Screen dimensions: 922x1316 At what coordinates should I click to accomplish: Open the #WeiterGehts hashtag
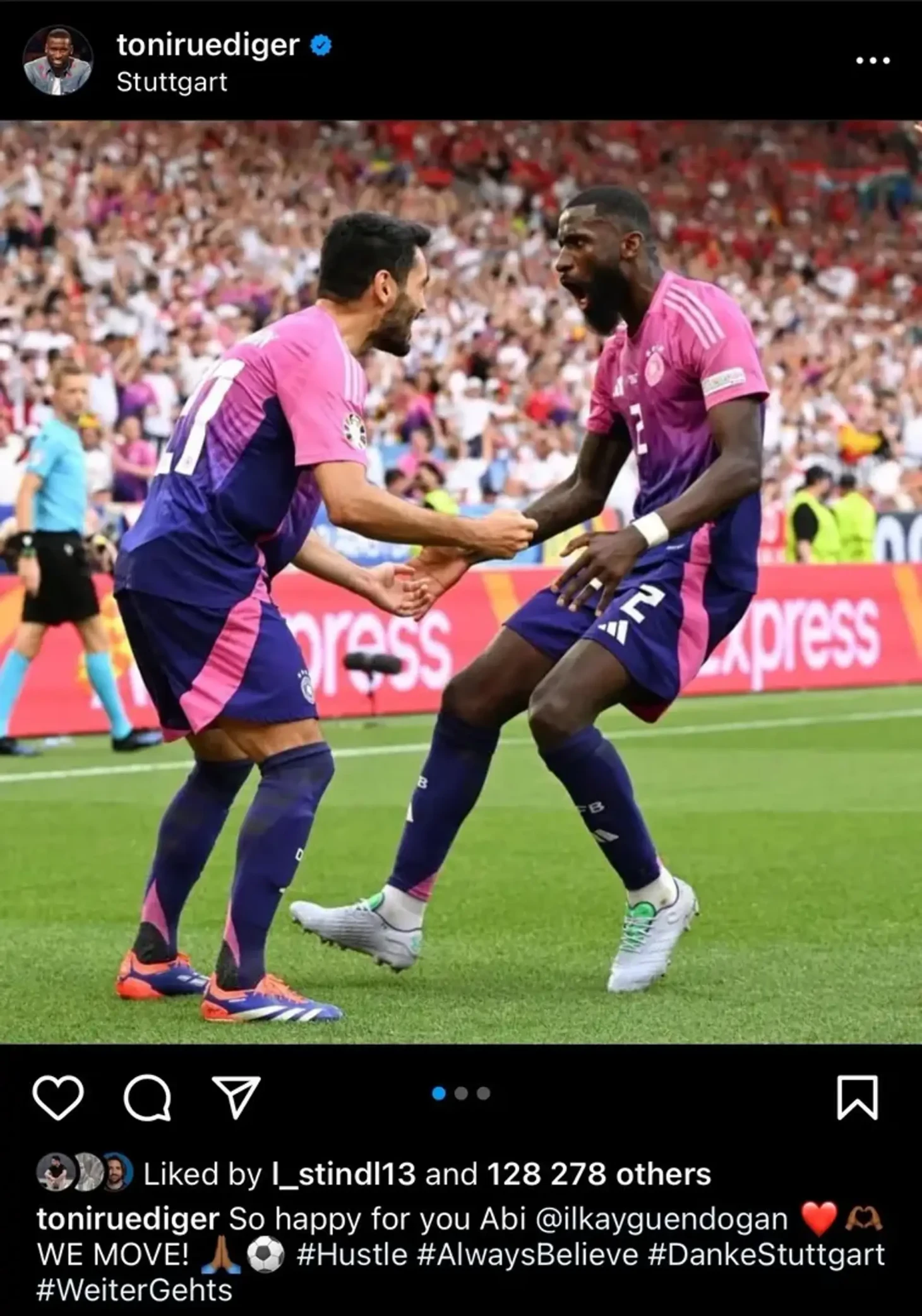pyautogui.click(x=135, y=1289)
